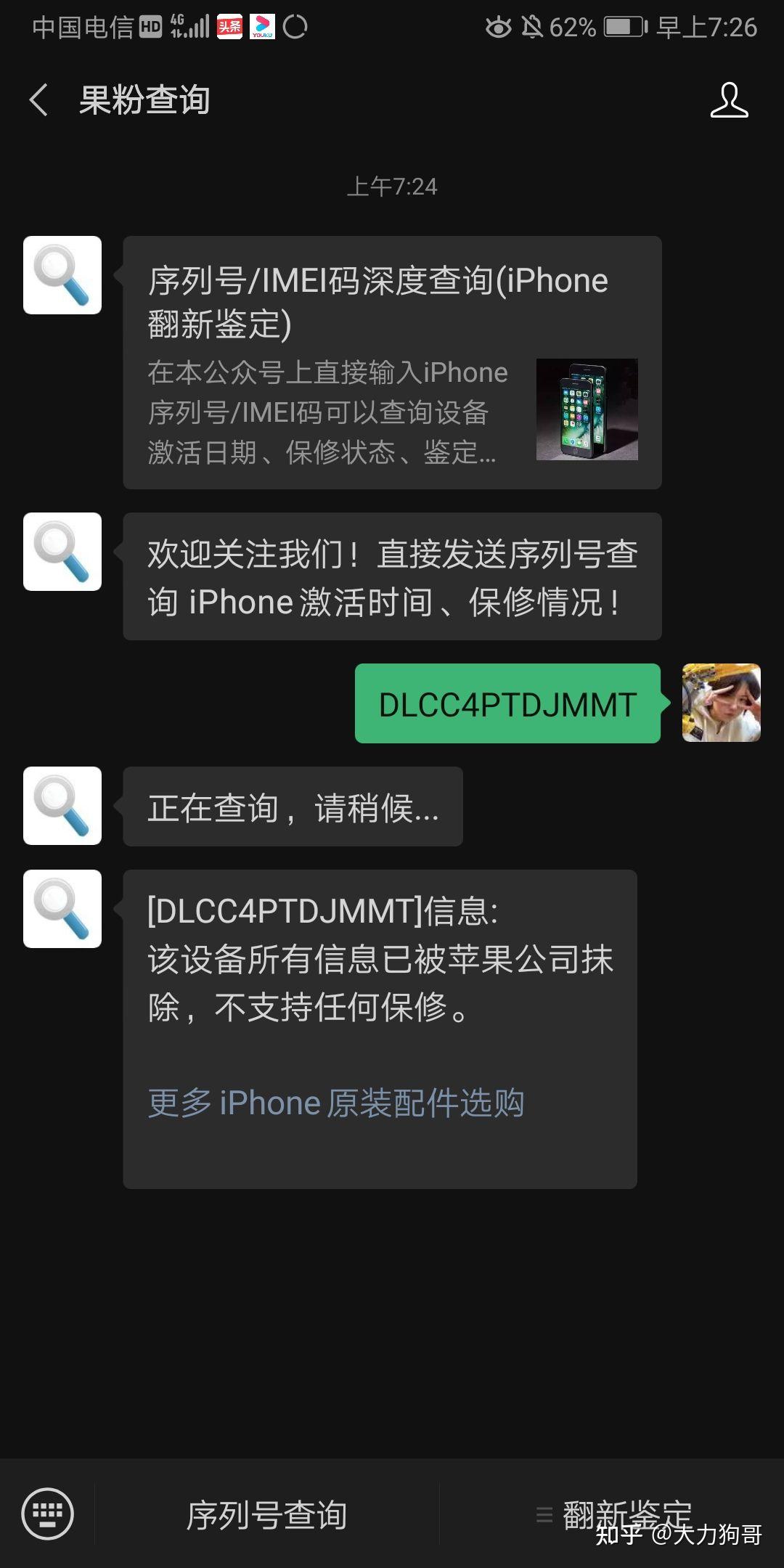Go back from 果粉查询 chat

point(39,99)
